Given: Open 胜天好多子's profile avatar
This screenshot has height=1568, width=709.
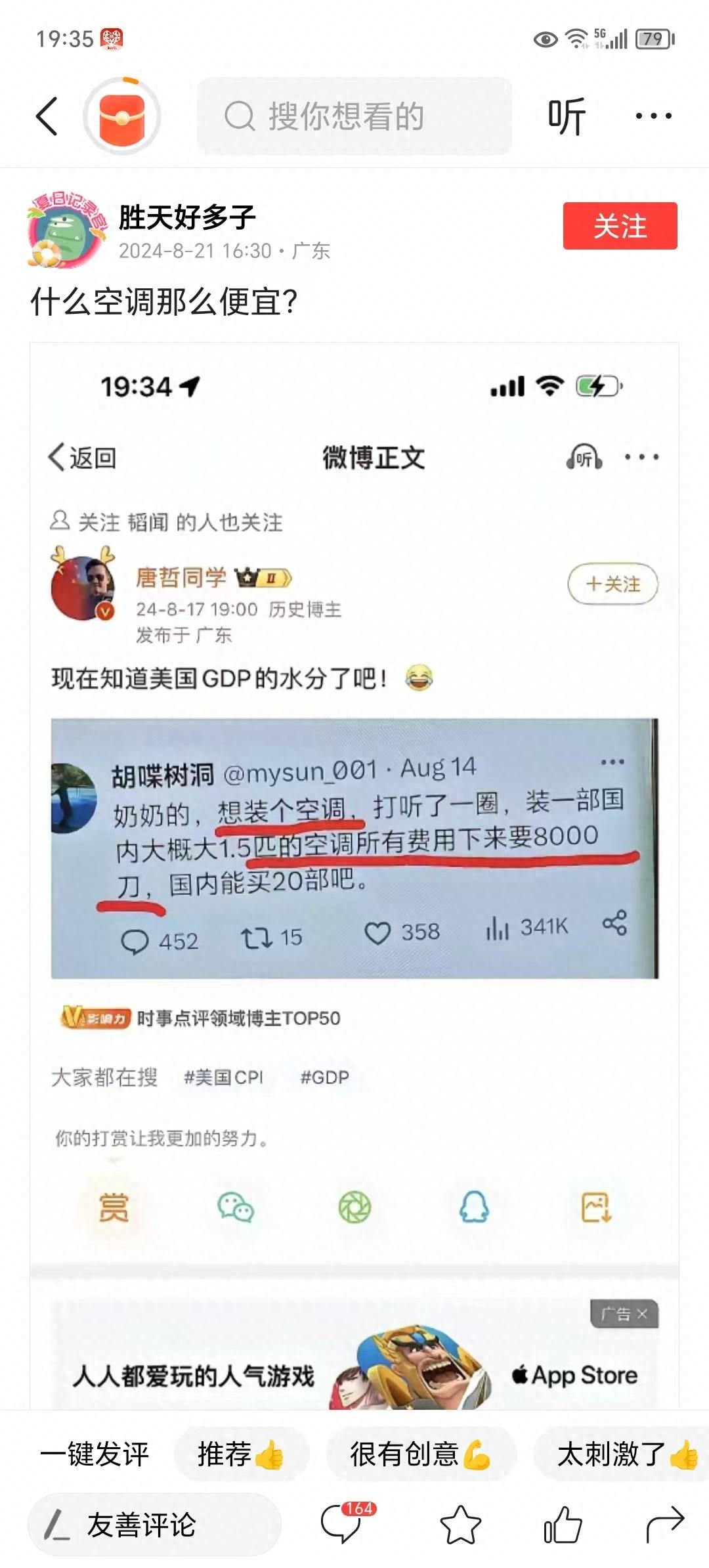Looking at the screenshot, I should click(x=66, y=229).
